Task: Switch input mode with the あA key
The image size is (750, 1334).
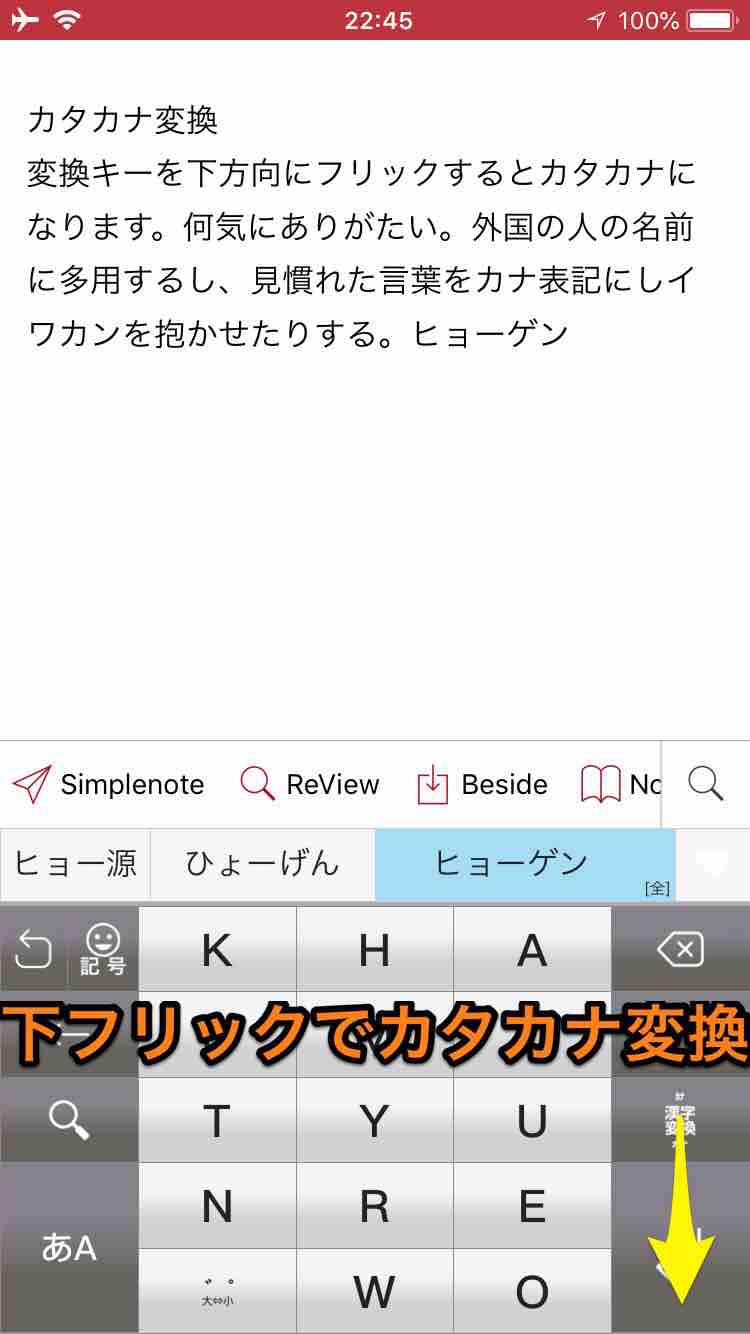Action: tap(68, 1247)
